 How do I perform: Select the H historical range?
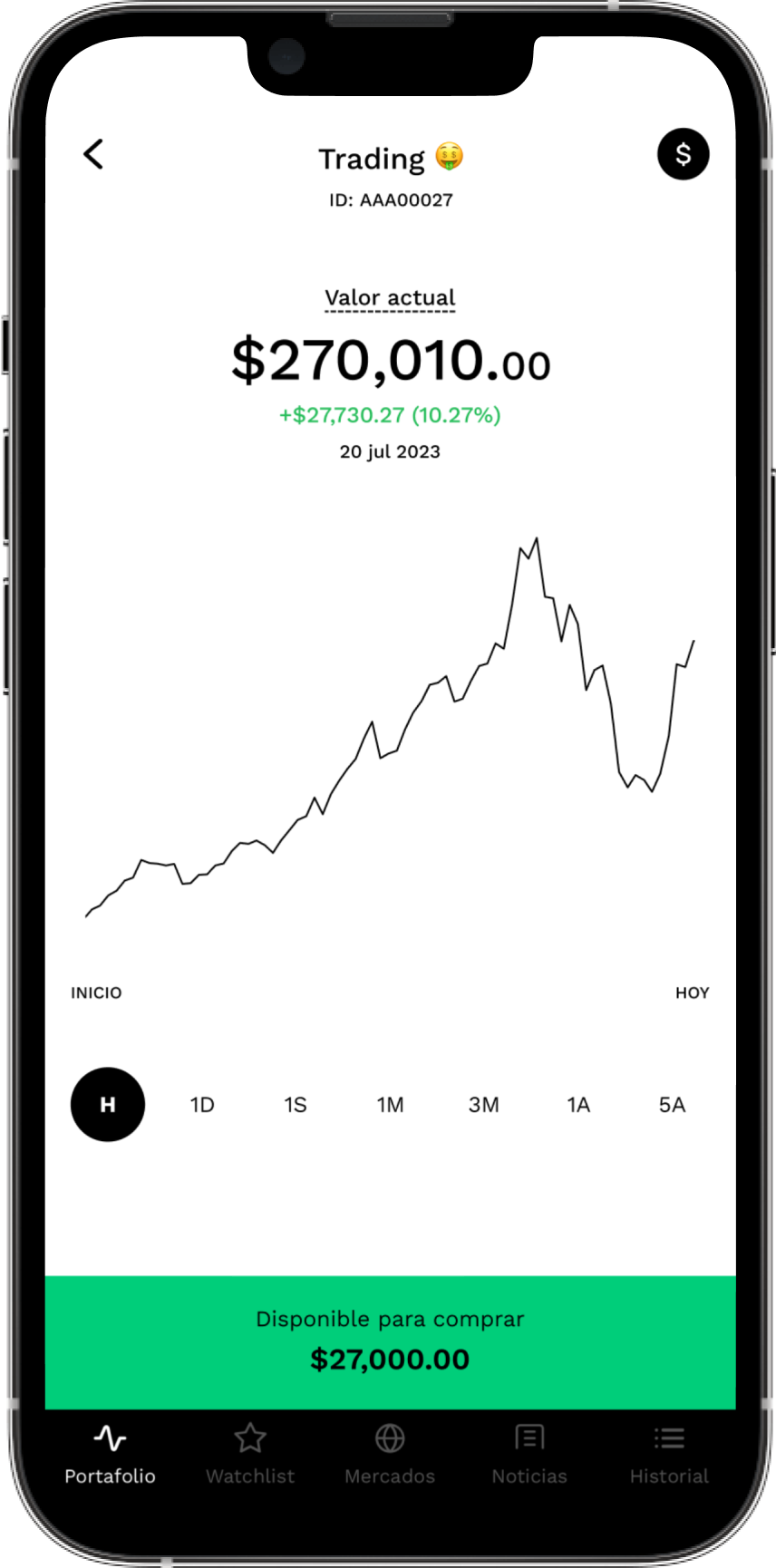(108, 1104)
